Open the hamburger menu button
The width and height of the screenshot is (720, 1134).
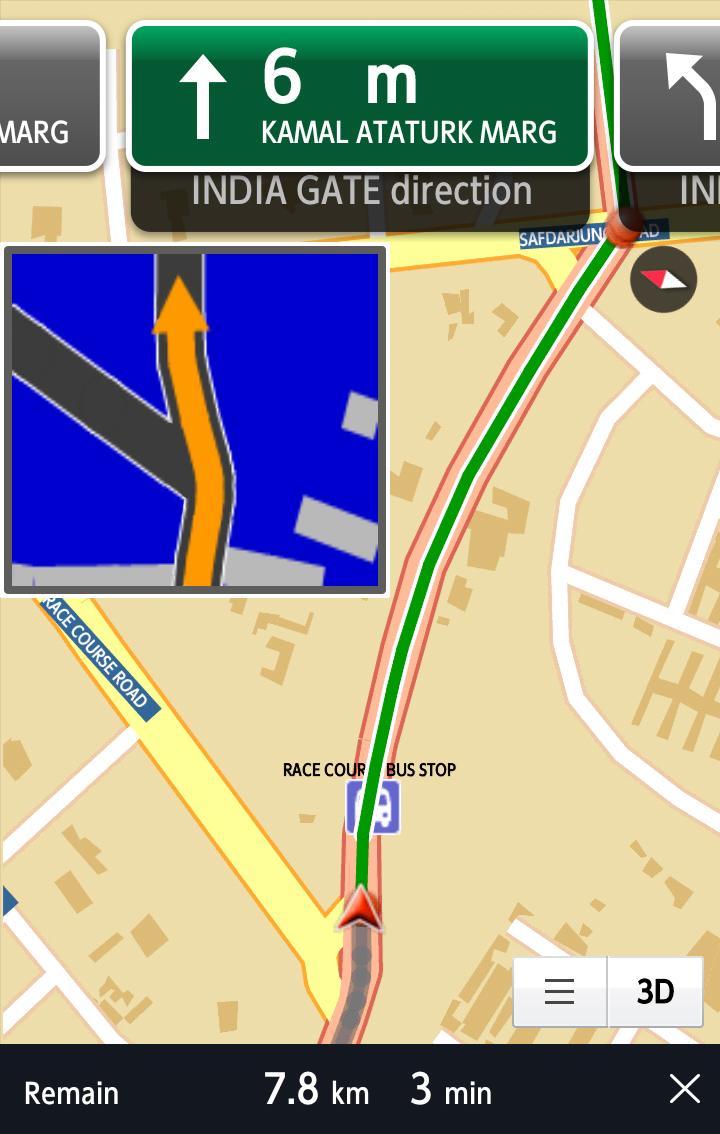(x=559, y=991)
